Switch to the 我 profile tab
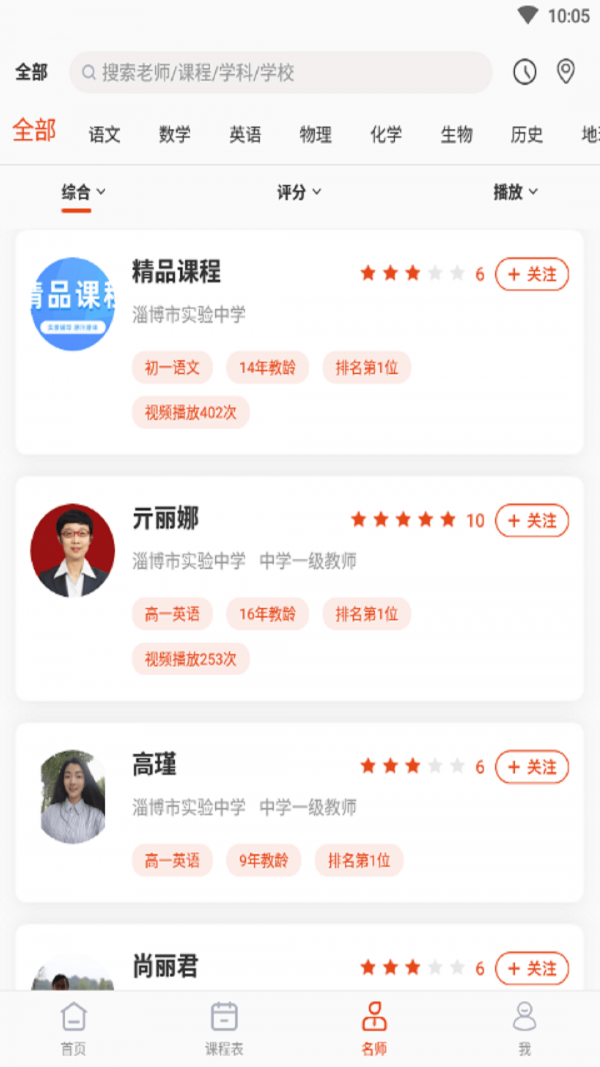 (524, 1028)
